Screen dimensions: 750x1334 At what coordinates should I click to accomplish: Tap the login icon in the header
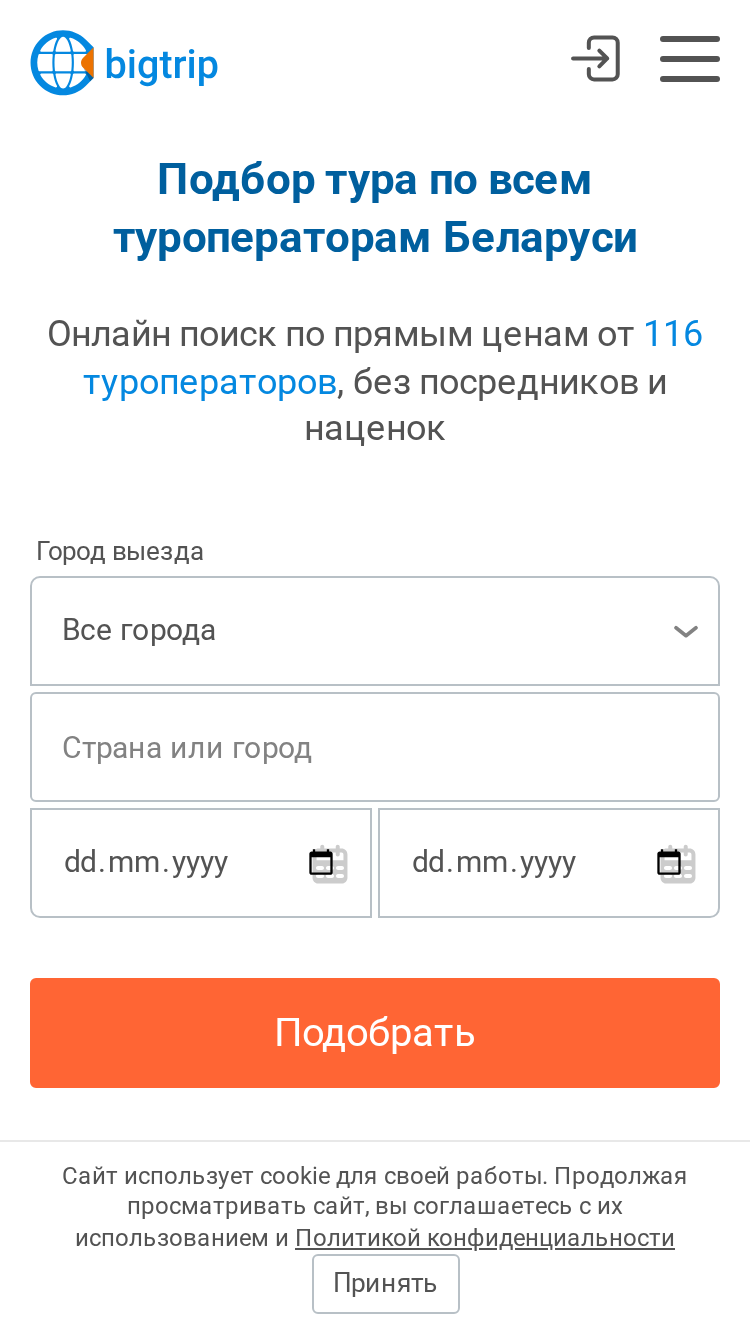tap(596, 59)
